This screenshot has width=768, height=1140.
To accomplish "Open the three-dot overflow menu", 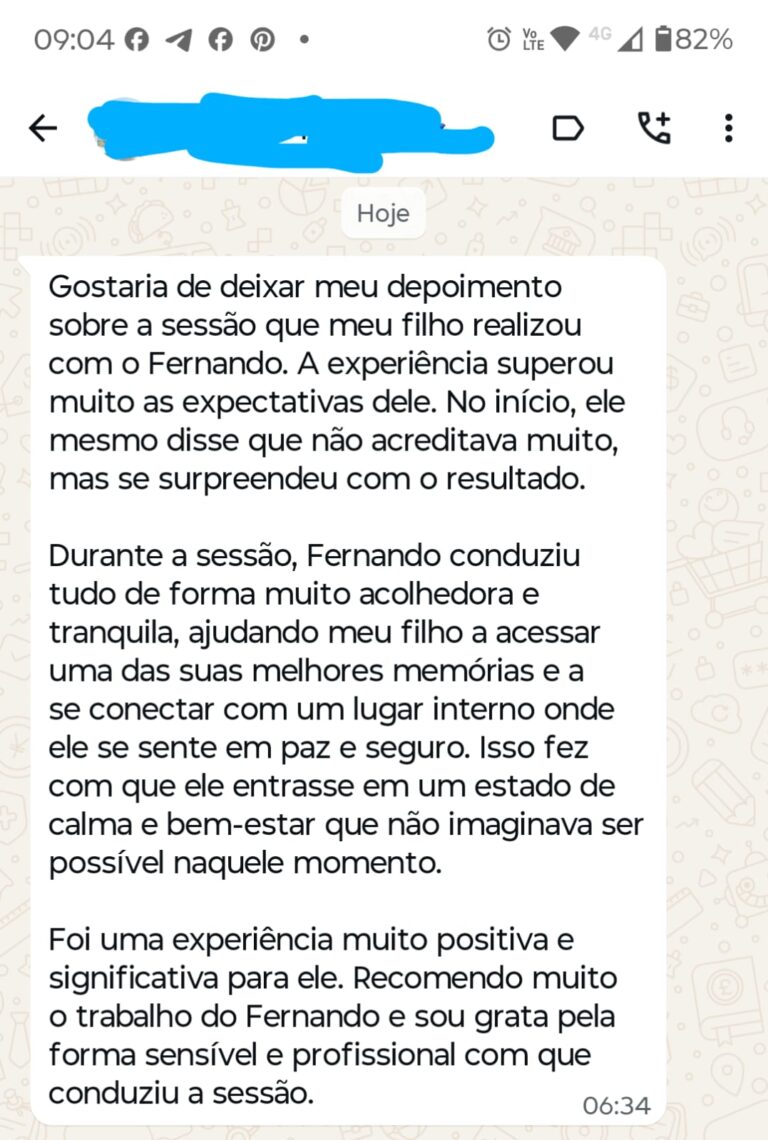I will 729,128.
